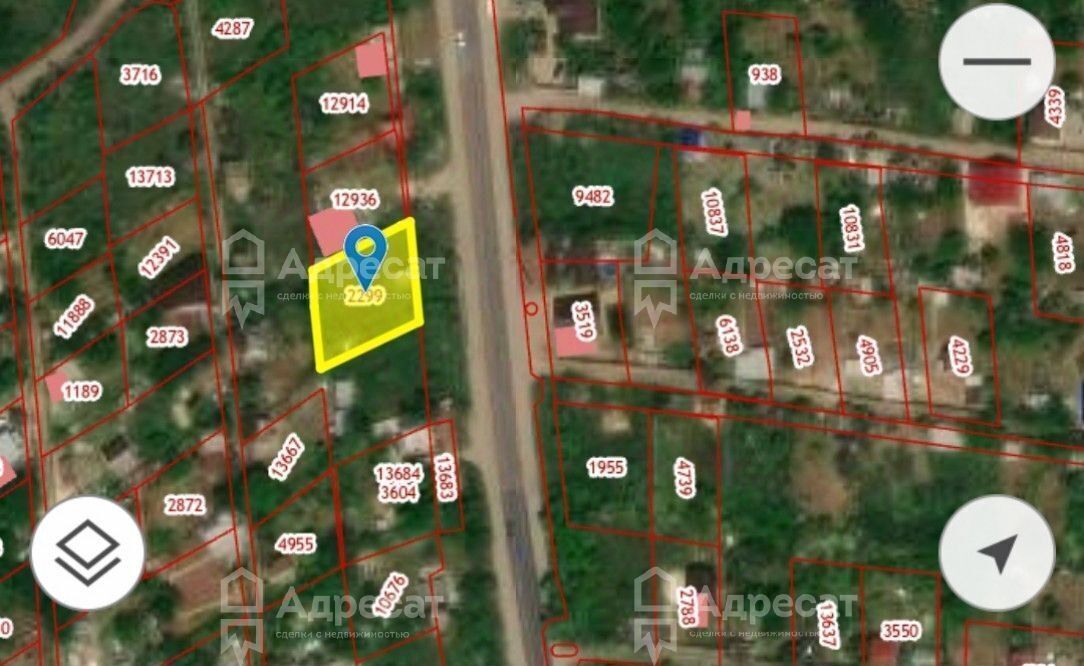The height and width of the screenshot is (666, 1084).
Task: Zoom out the map with the minus button
Action: coord(996,62)
